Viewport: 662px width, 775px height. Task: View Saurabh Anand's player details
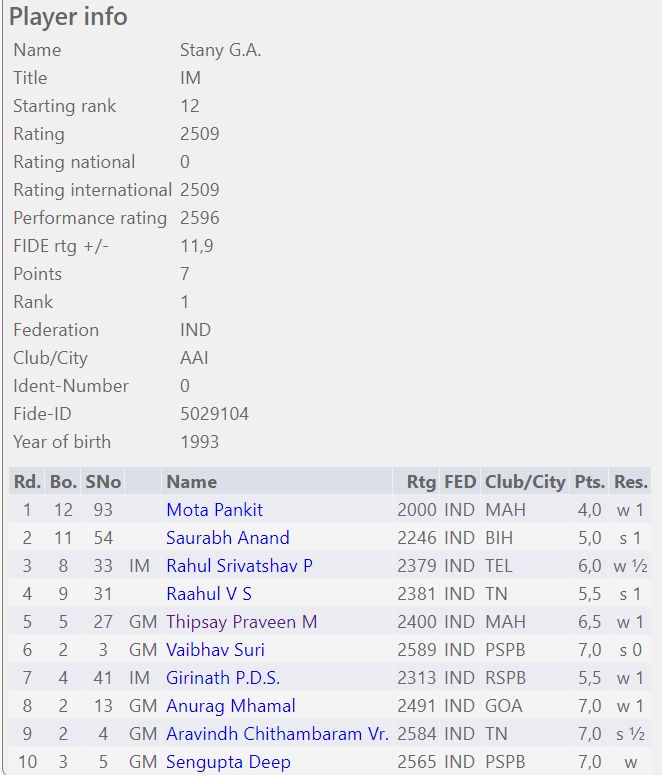point(227,538)
